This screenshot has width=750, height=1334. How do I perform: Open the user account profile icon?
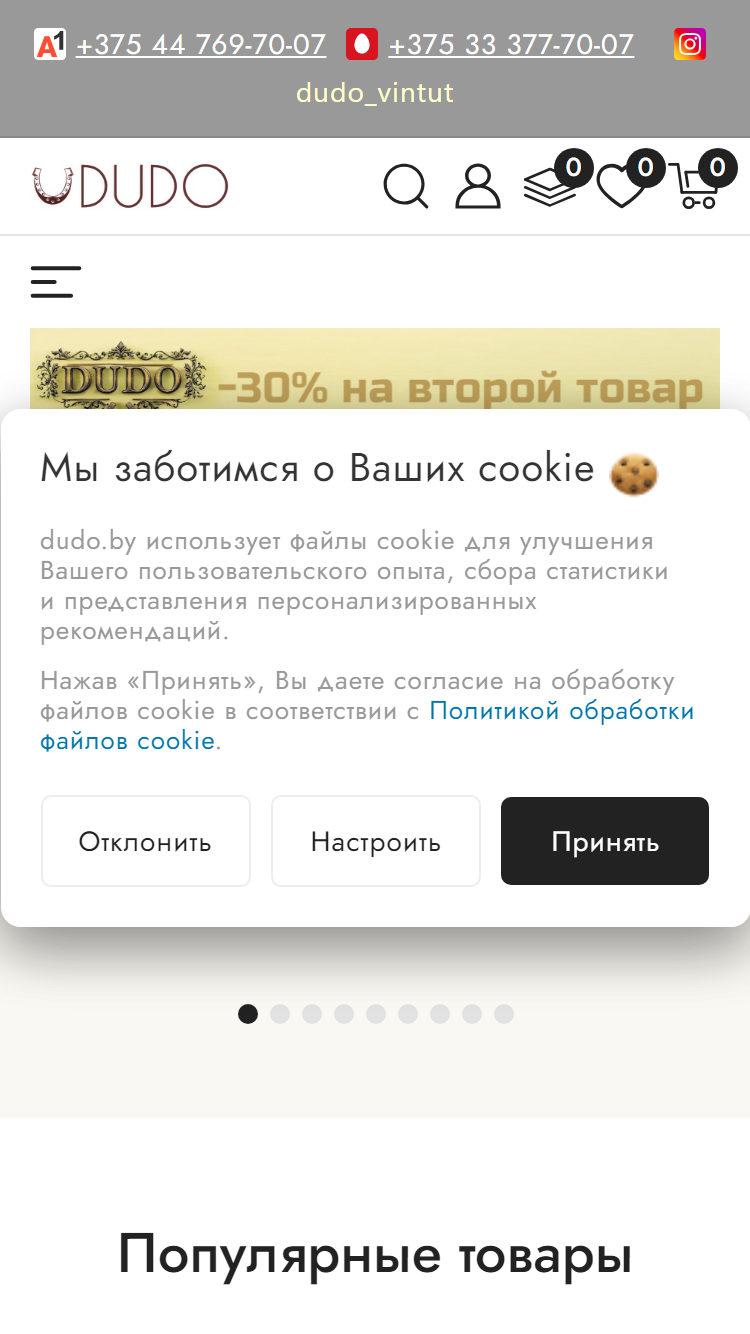478,186
